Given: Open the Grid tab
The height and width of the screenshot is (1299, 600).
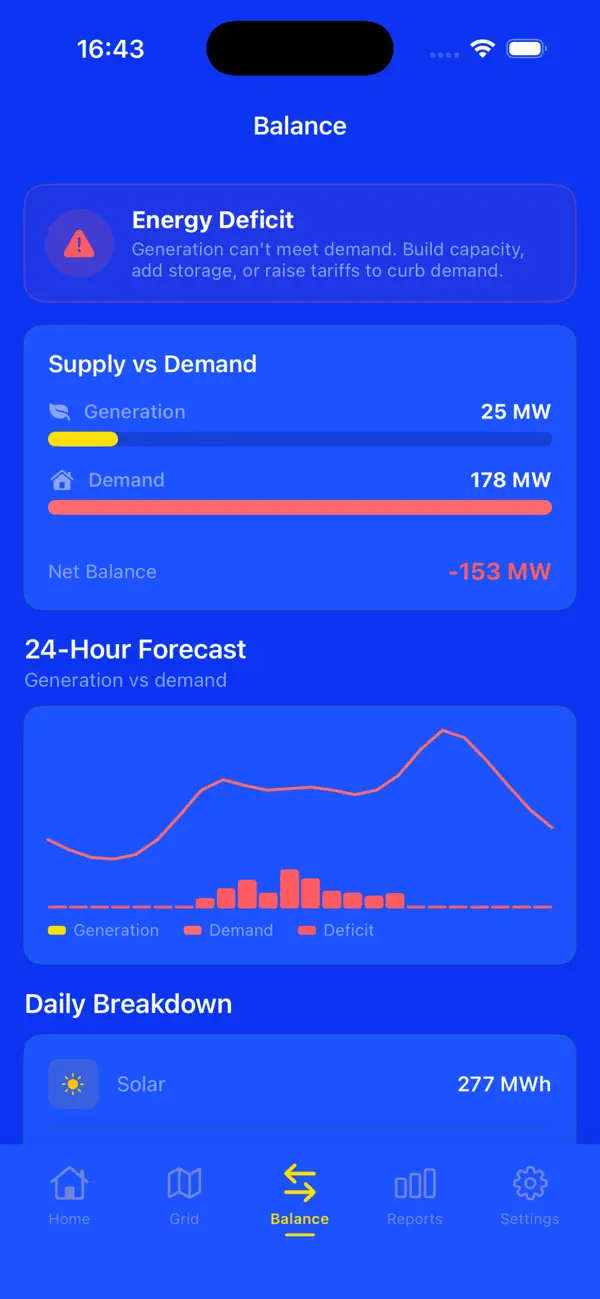Looking at the screenshot, I should [x=184, y=1195].
